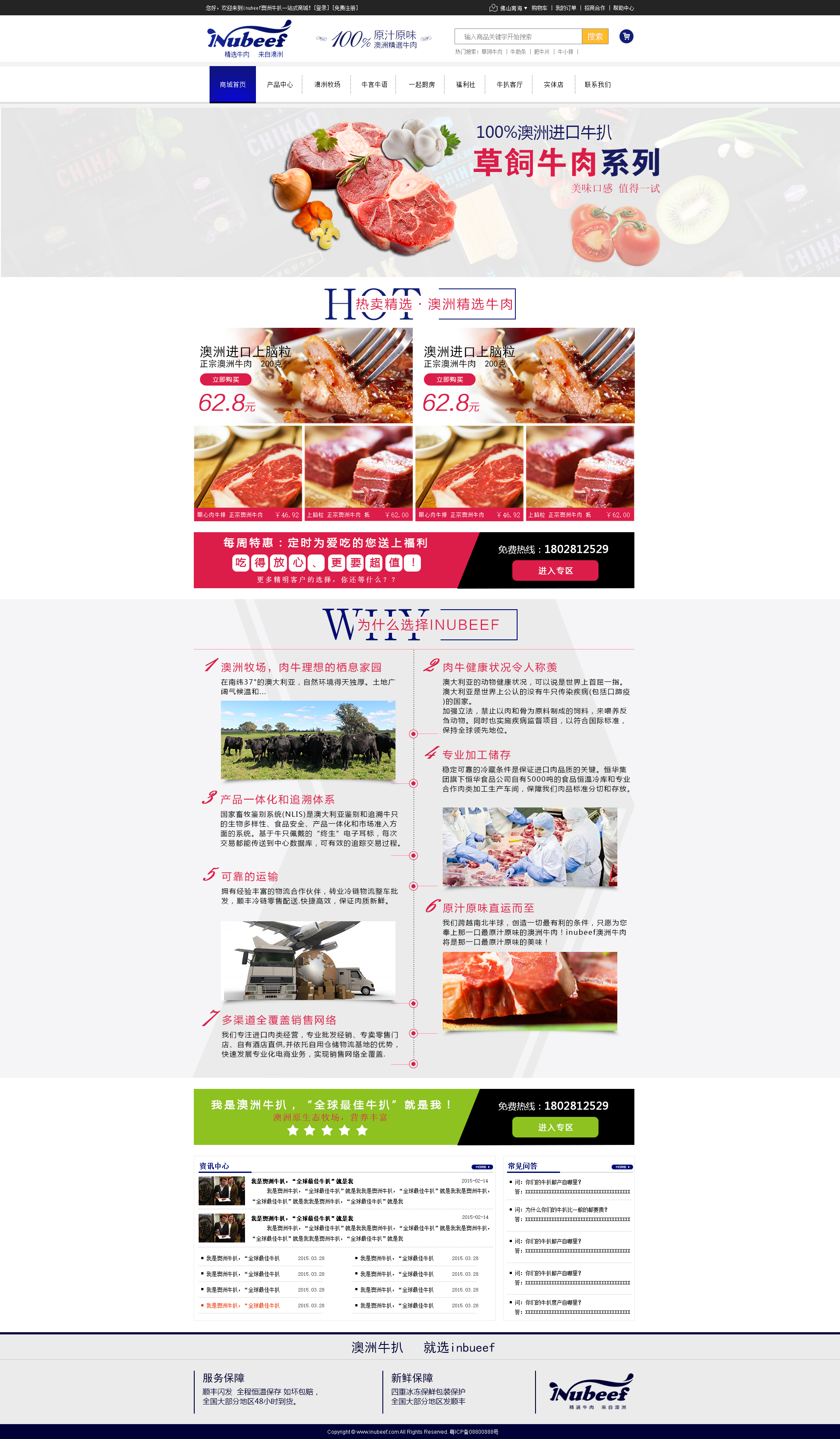Screen dimensions: 840x1439
Task: Tap MORE beside 资讯中心
Action: 482,1167
